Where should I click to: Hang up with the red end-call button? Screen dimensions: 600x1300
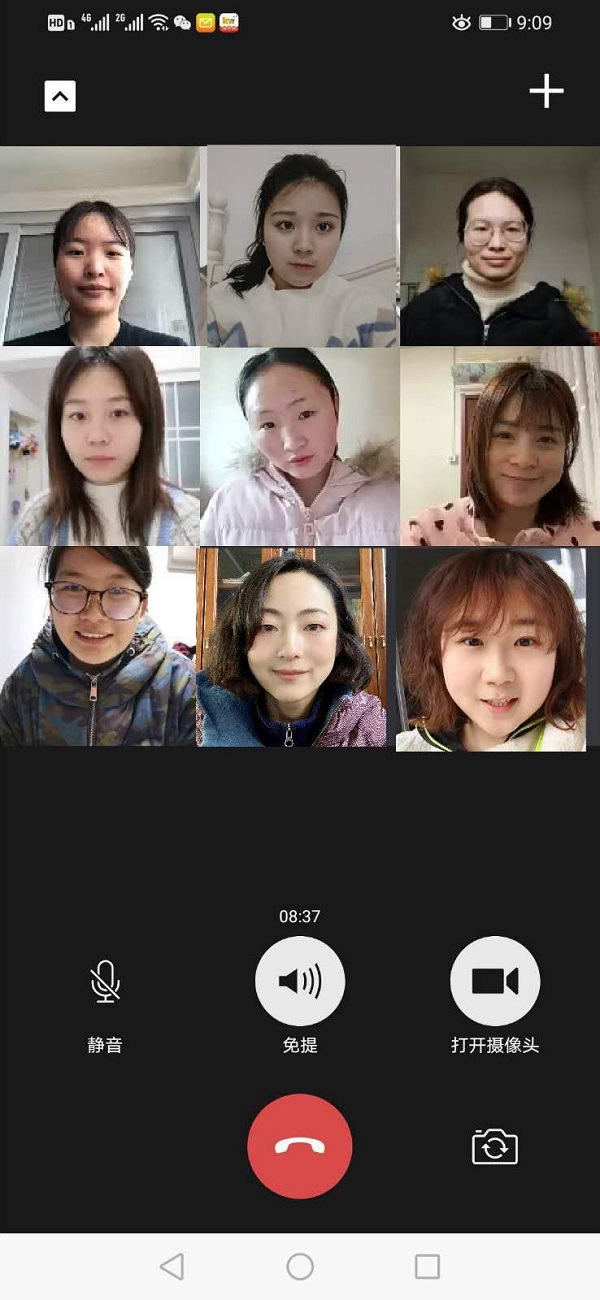pyautogui.click(x=300, y=1146)
